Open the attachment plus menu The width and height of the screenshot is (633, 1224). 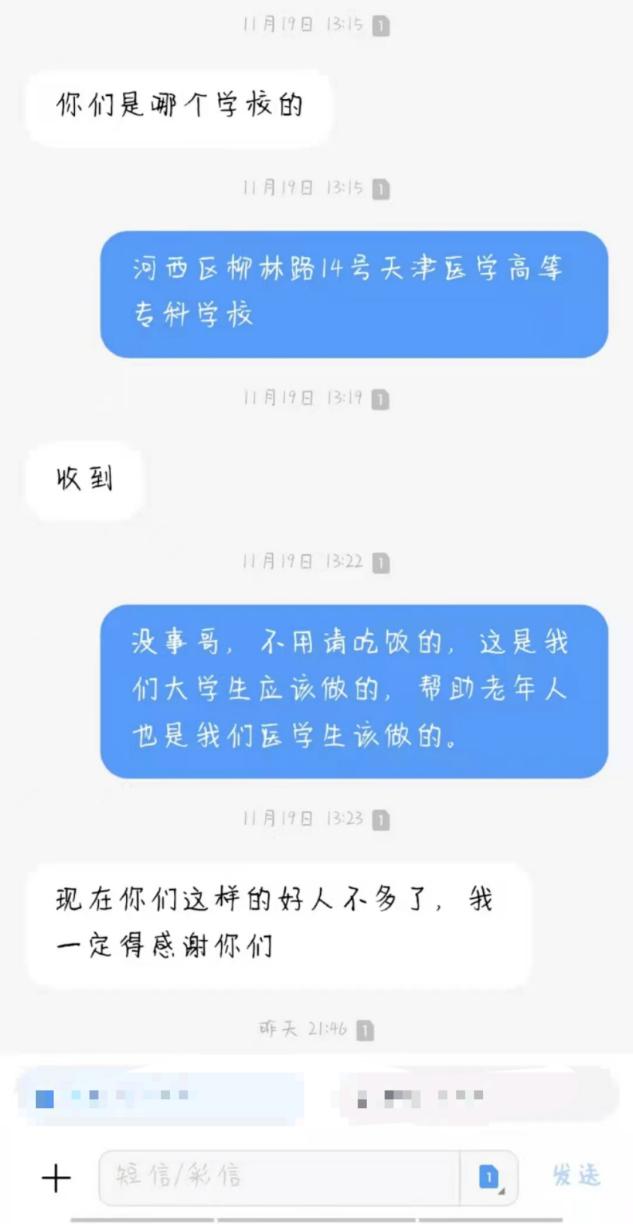pos(56,1178)
